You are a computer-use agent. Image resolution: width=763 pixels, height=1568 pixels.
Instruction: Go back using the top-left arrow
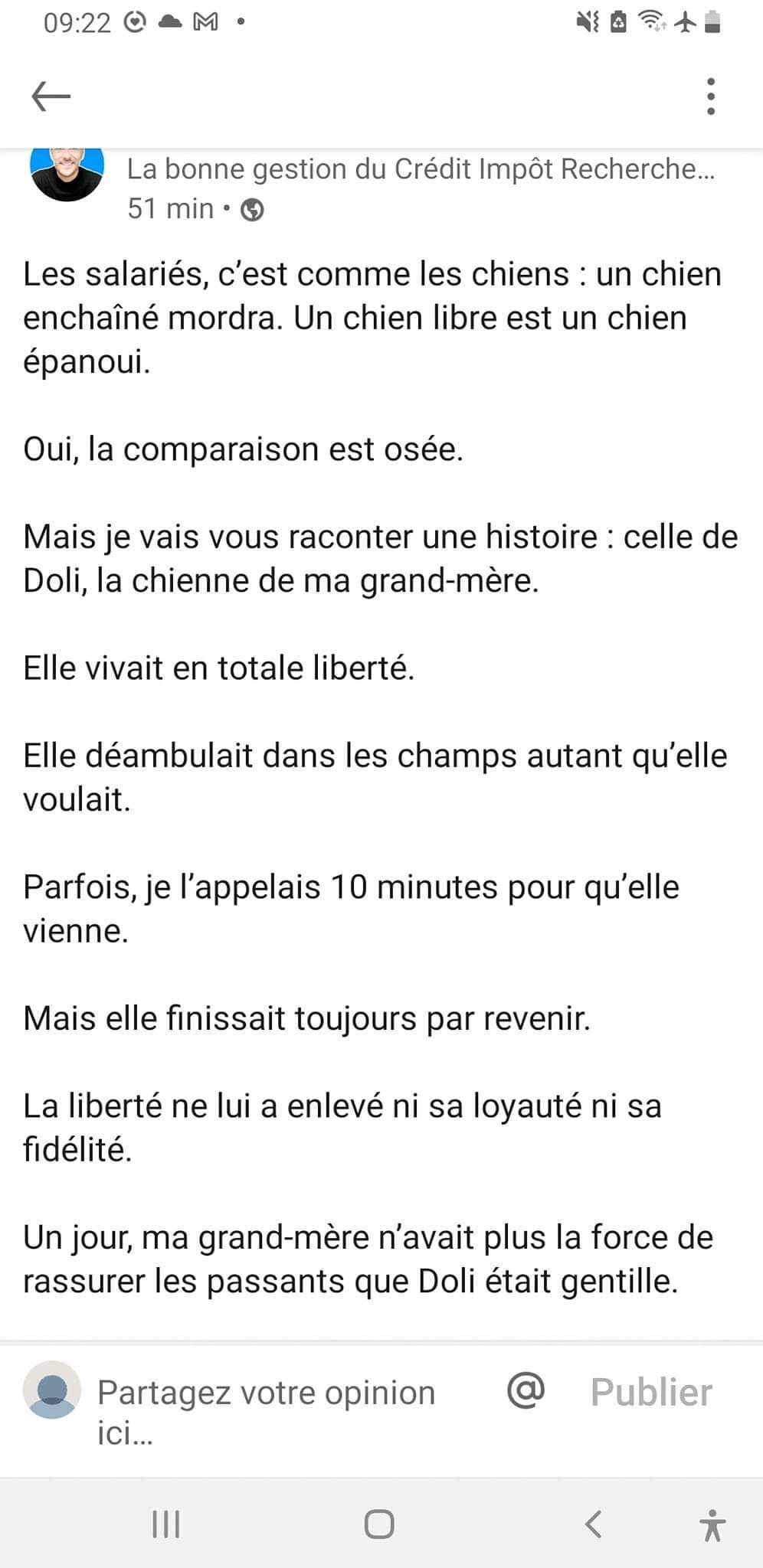click(x=51, y=96)
